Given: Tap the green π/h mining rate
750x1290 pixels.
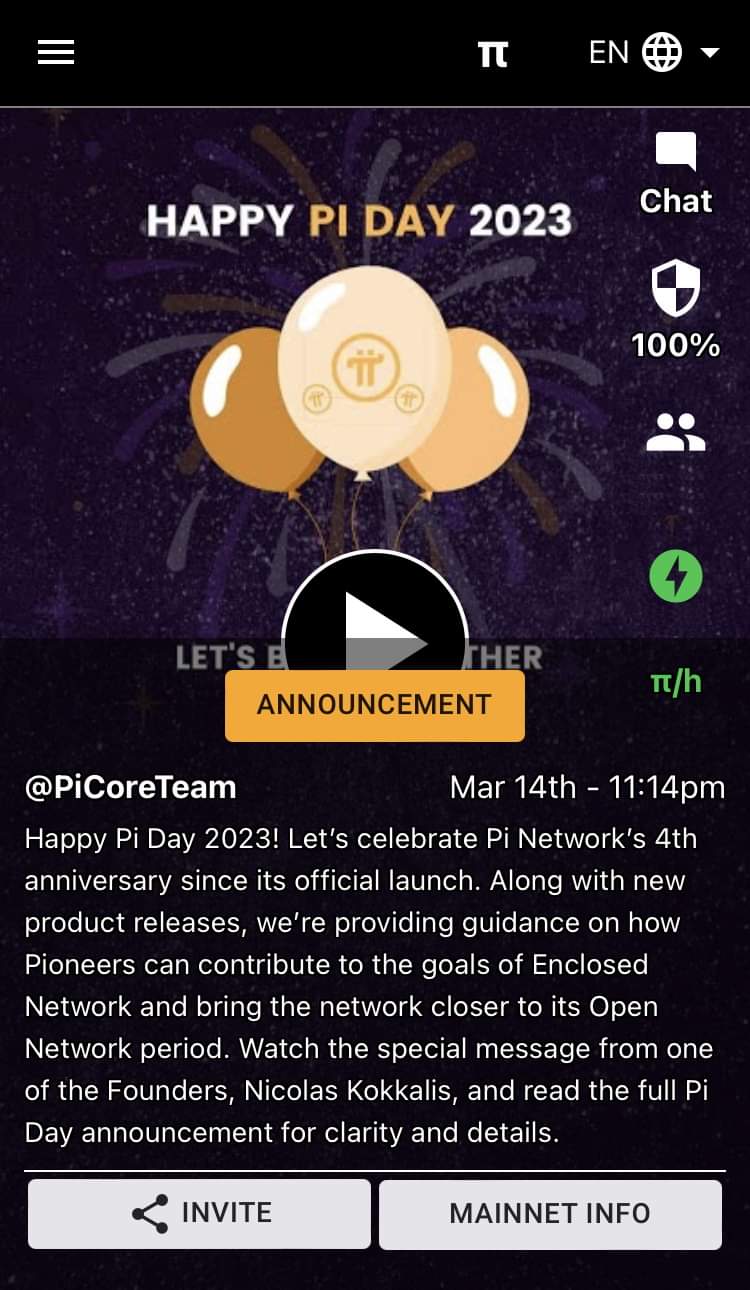Looking at the screenshot, I should [676, 683].
